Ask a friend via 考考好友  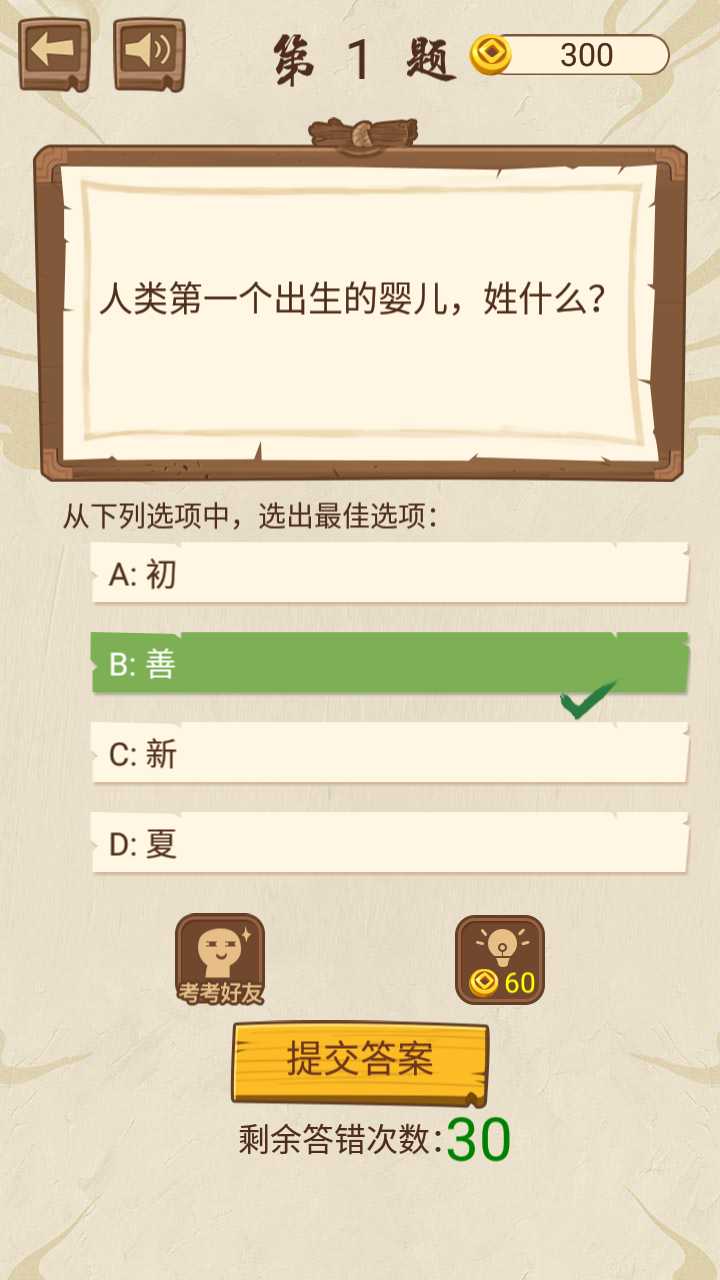coord(220,959)
